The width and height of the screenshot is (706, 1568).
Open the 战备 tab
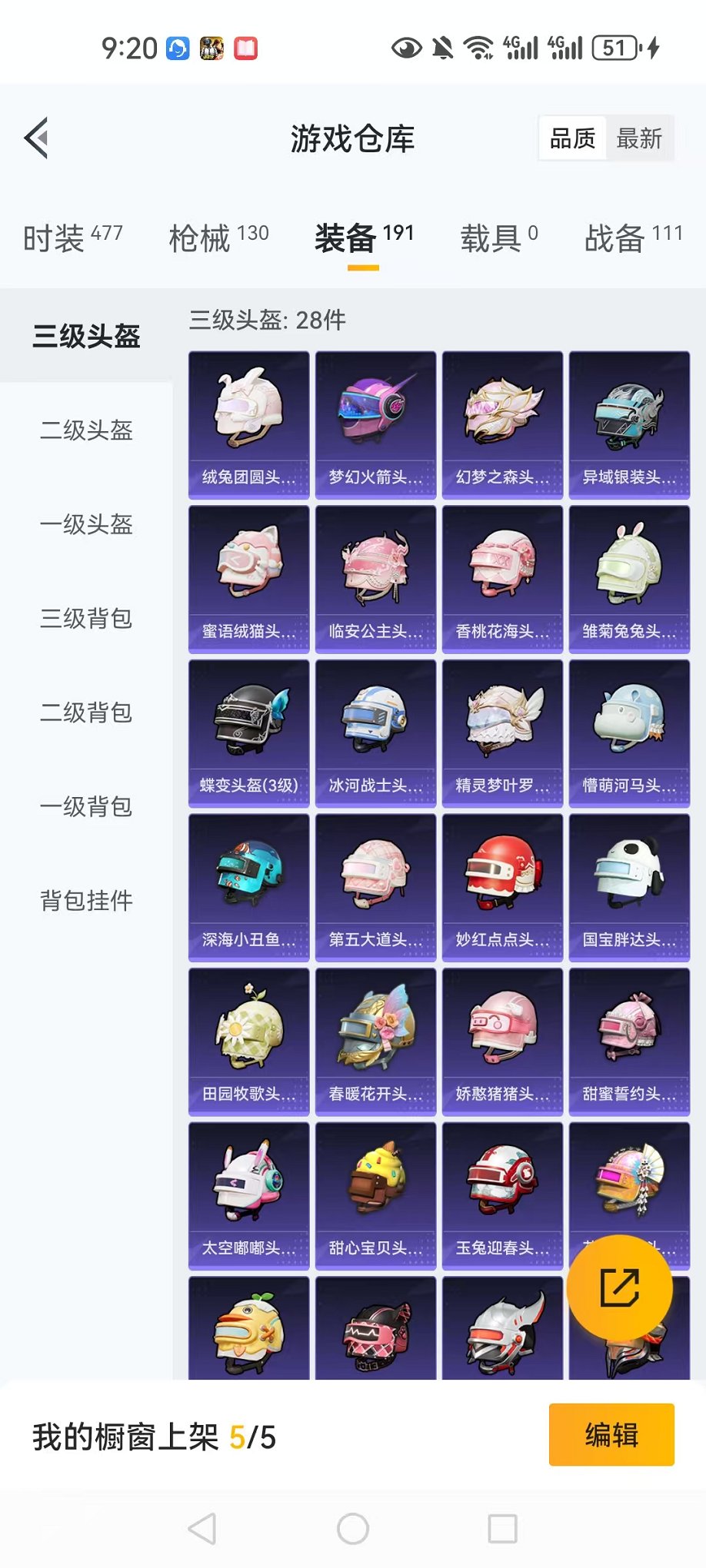click(x=634, y=238)
